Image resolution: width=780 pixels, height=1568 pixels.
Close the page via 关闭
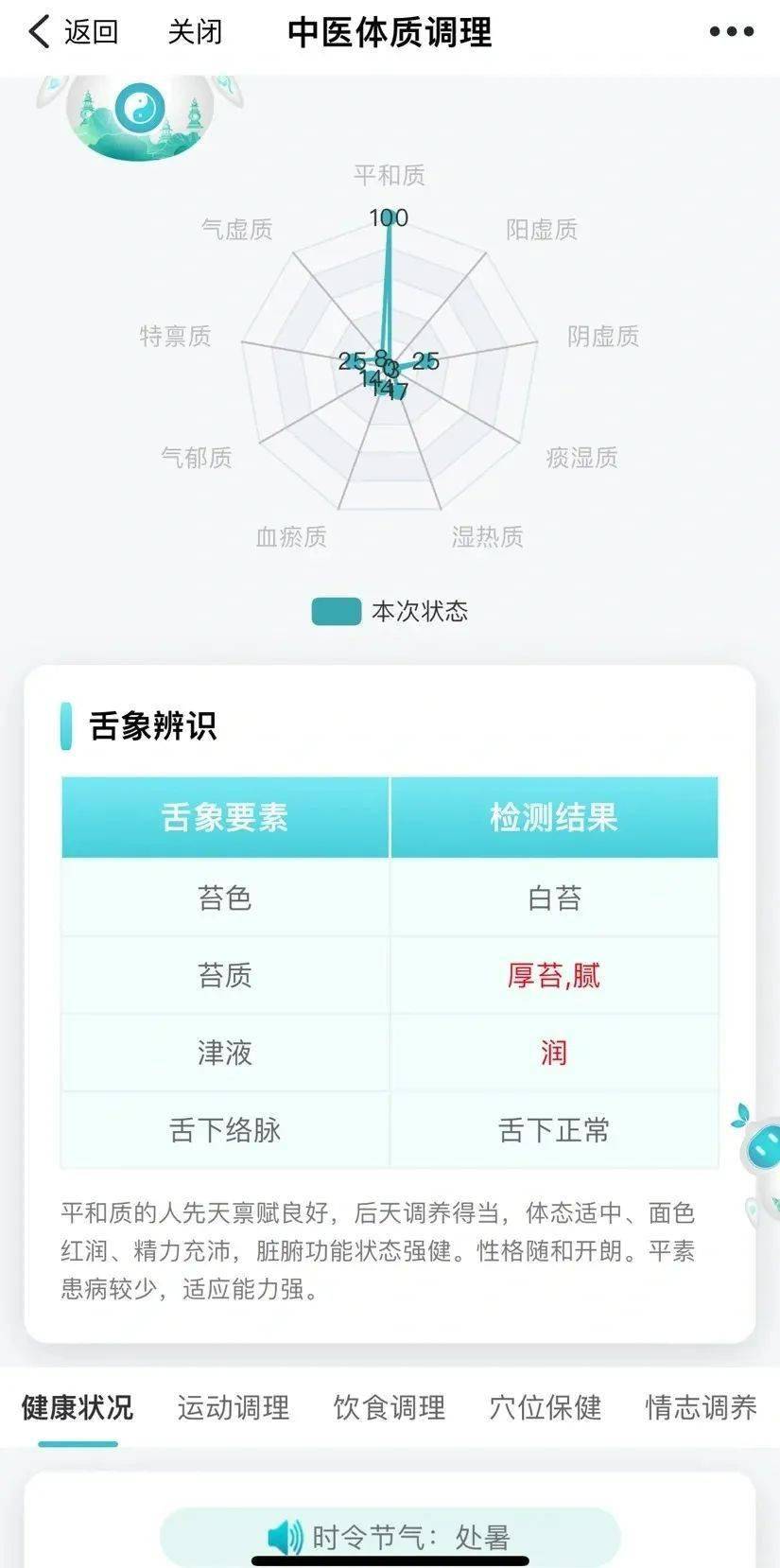(195, 32)
